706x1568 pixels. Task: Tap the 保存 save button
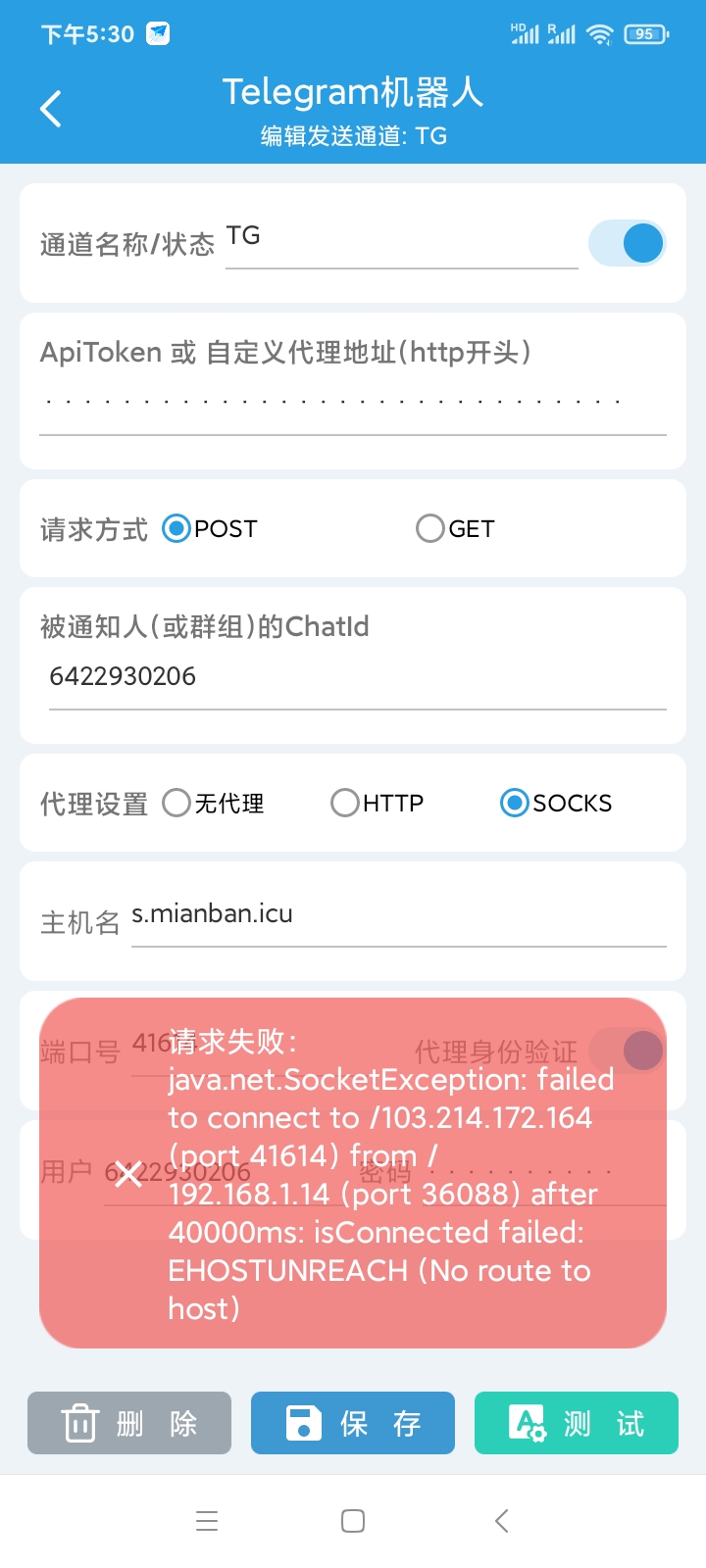pos(353,1423)
